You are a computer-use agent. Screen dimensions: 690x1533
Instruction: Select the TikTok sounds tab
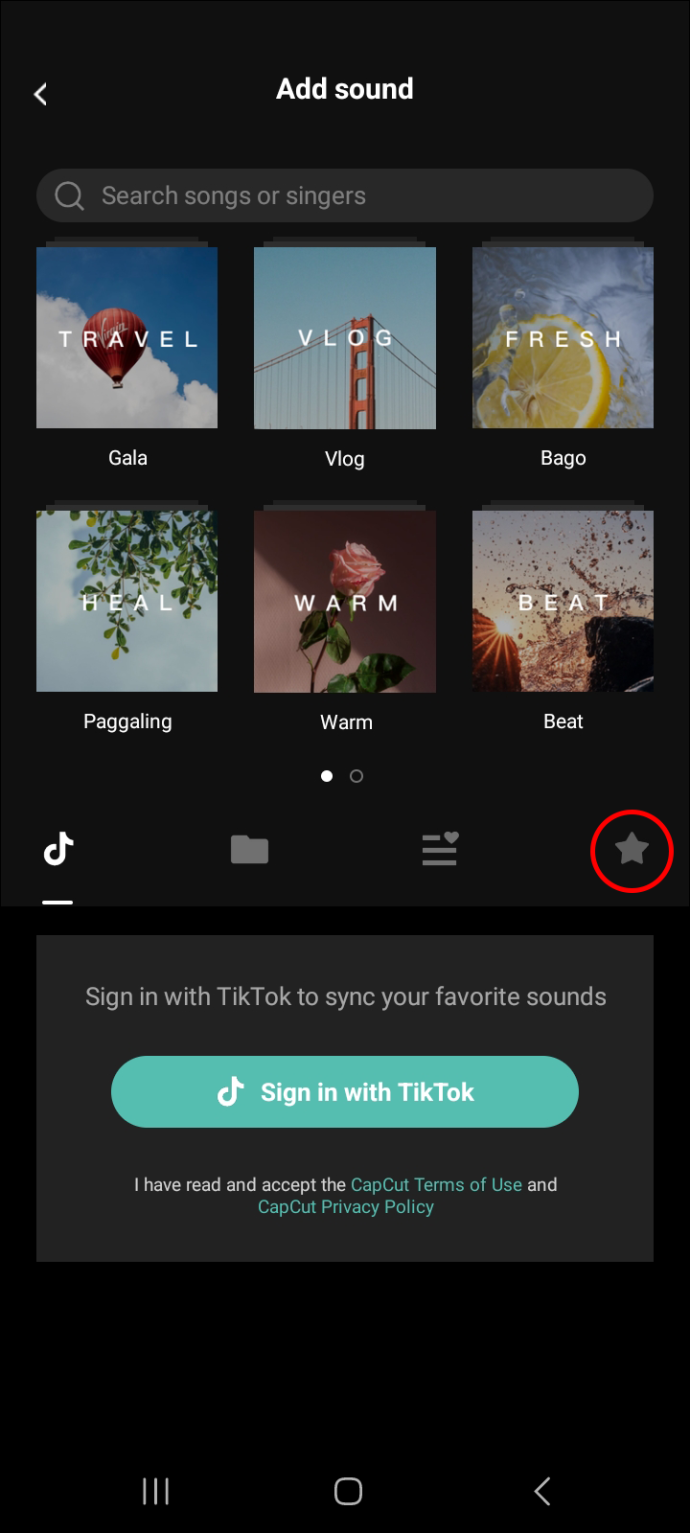[58, 850]
